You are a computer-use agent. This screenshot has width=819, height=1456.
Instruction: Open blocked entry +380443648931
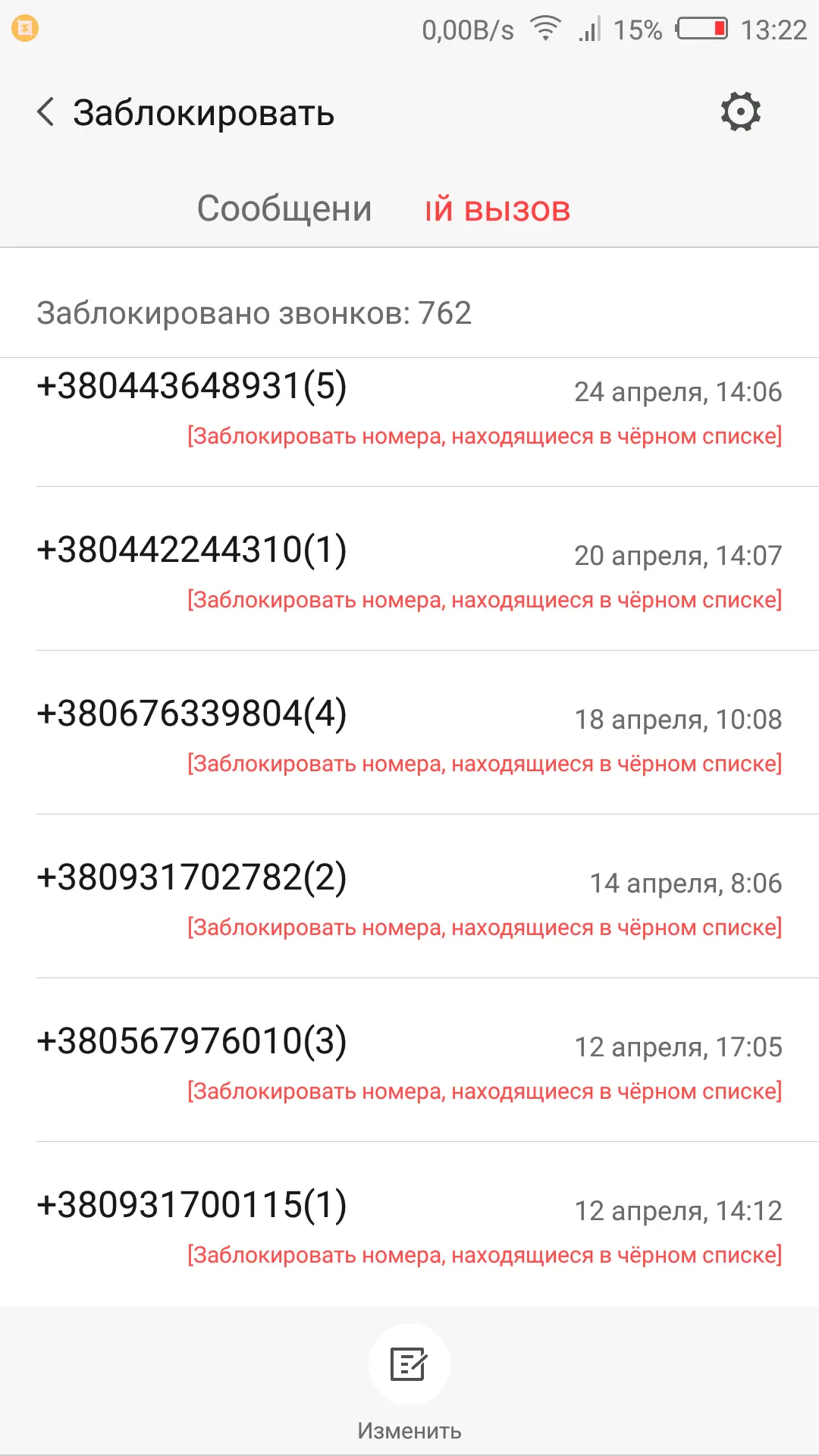coord(409,411)
